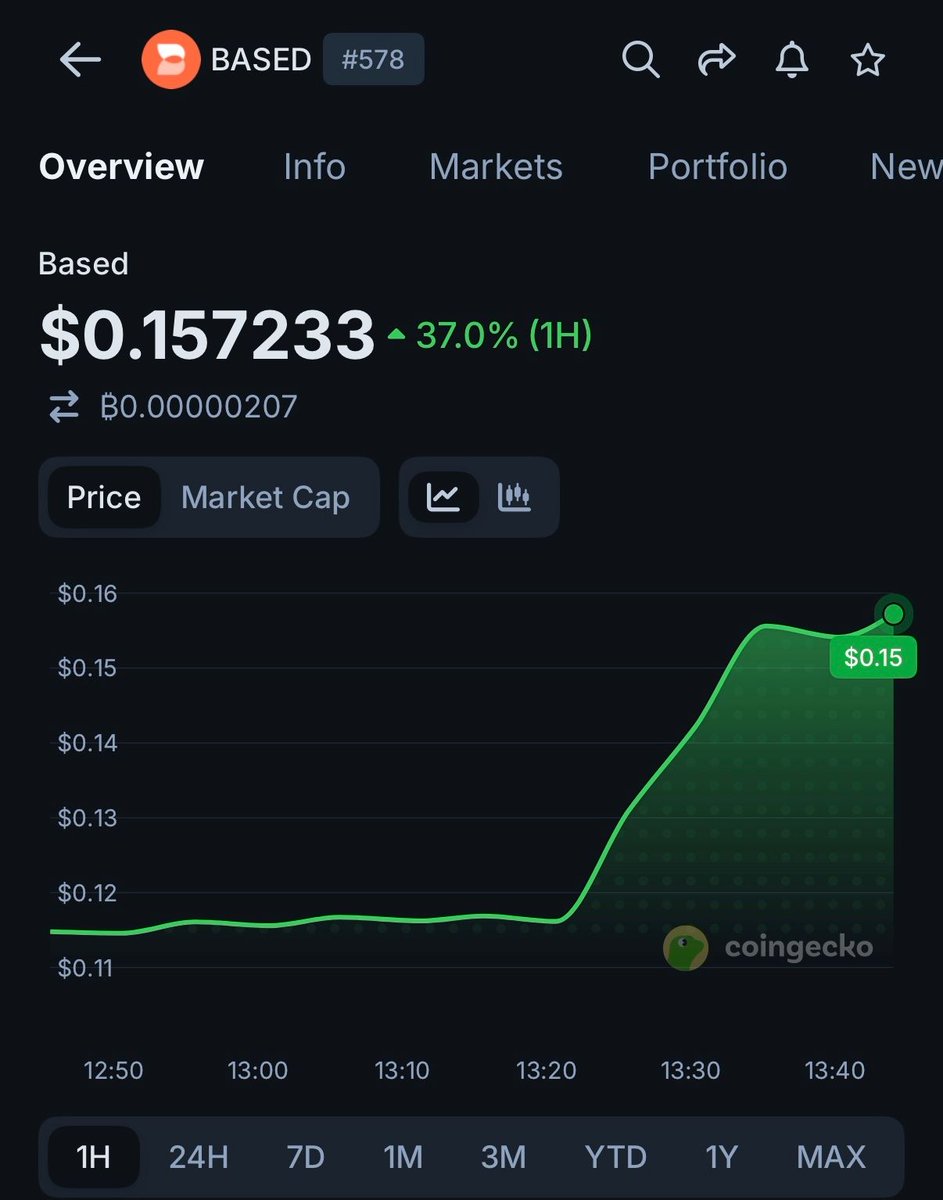Viewport: 943px width, 1200px height.
Task: Swap the currency conversion arrows
Action: [64, 406]
